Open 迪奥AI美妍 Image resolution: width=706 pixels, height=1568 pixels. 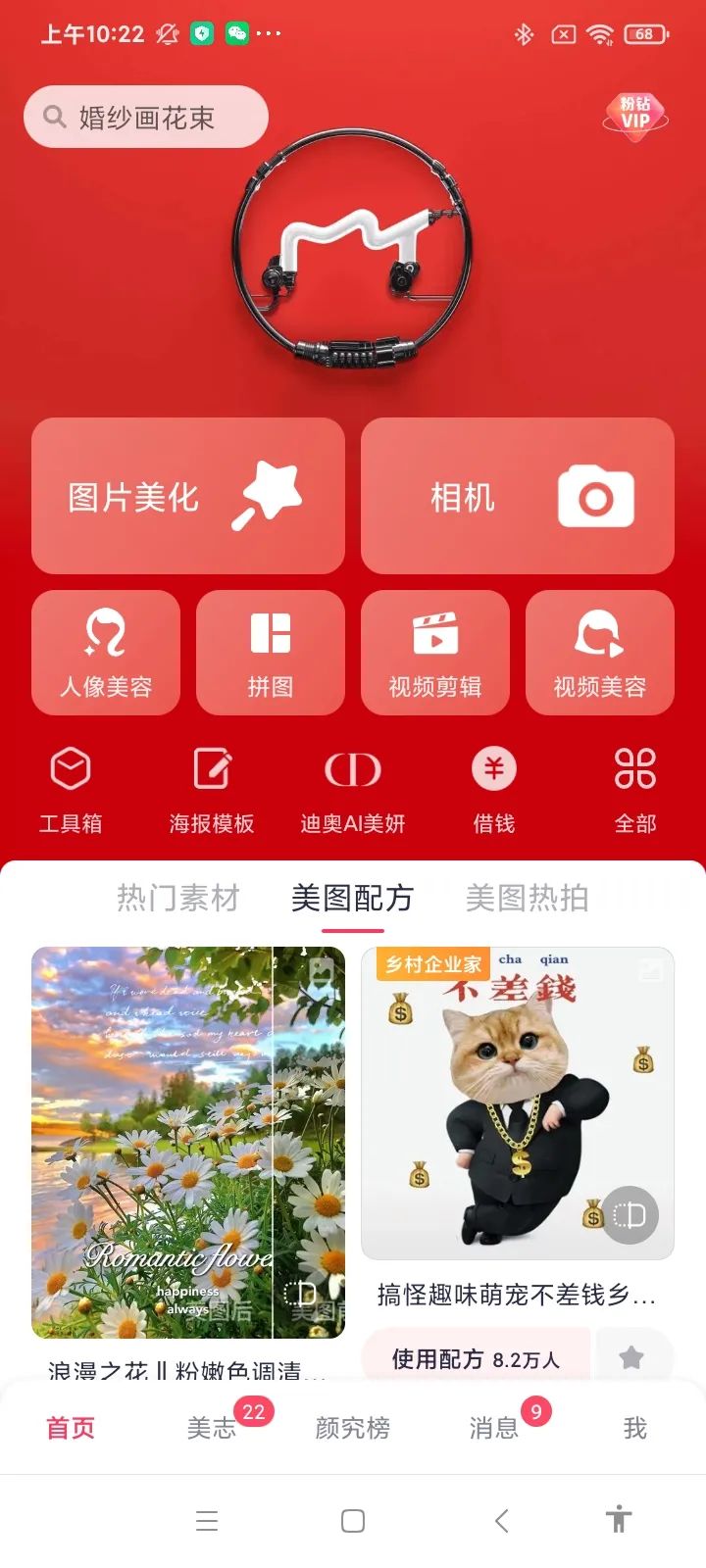click(353, 789)
